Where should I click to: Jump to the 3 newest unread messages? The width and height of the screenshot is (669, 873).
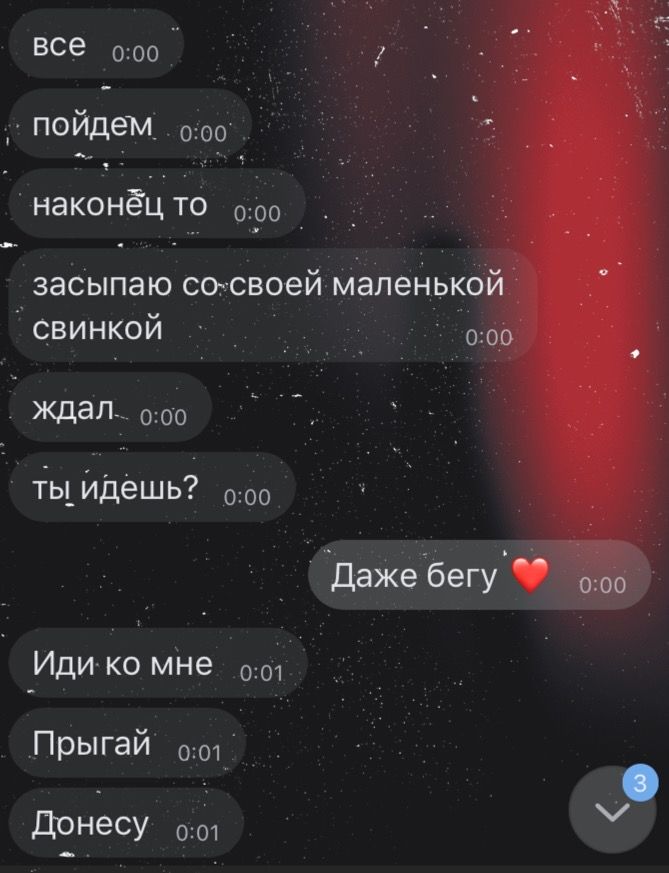click(612, 811)
